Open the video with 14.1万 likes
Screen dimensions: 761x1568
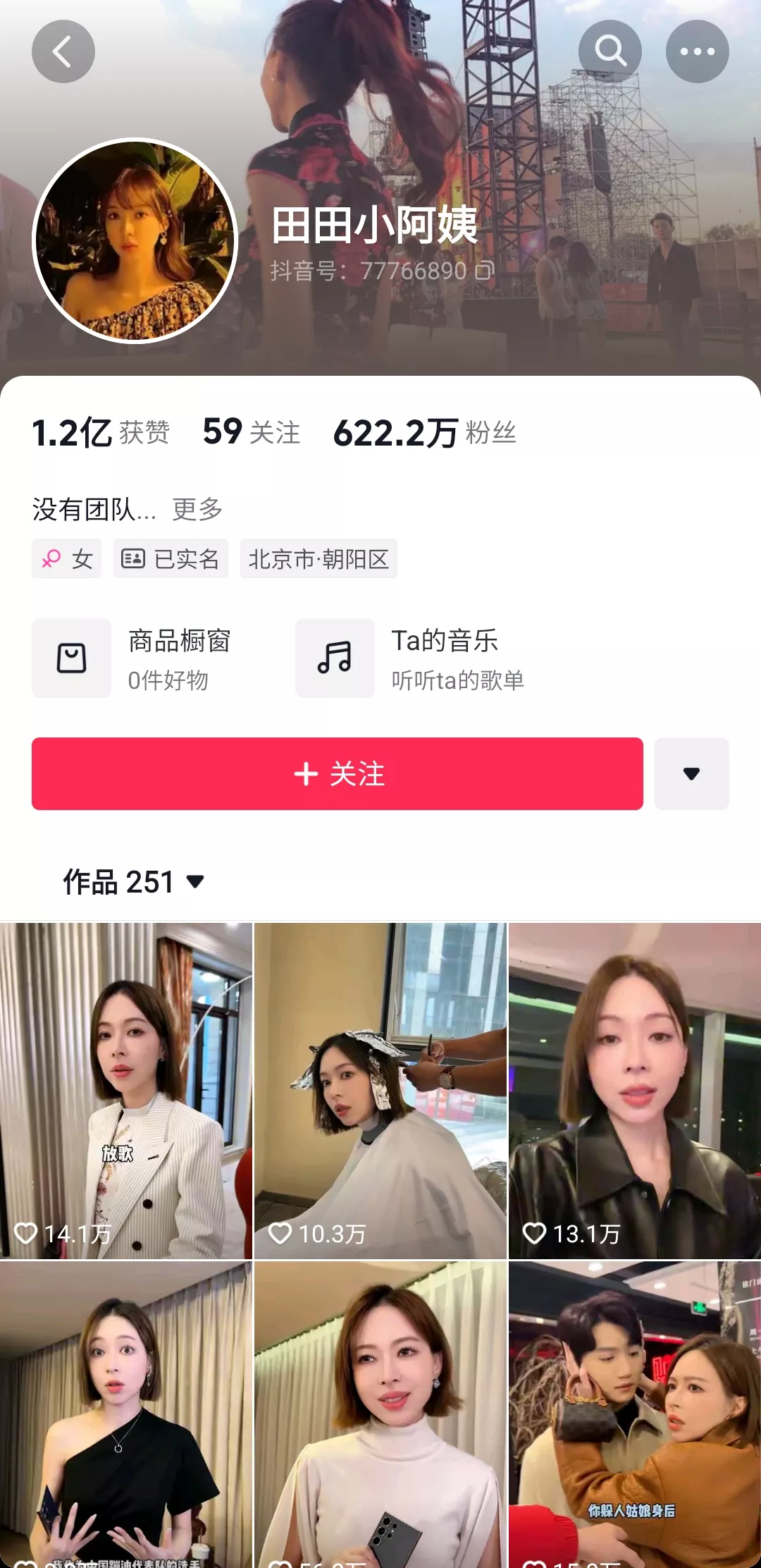(x=125, y=1090)
